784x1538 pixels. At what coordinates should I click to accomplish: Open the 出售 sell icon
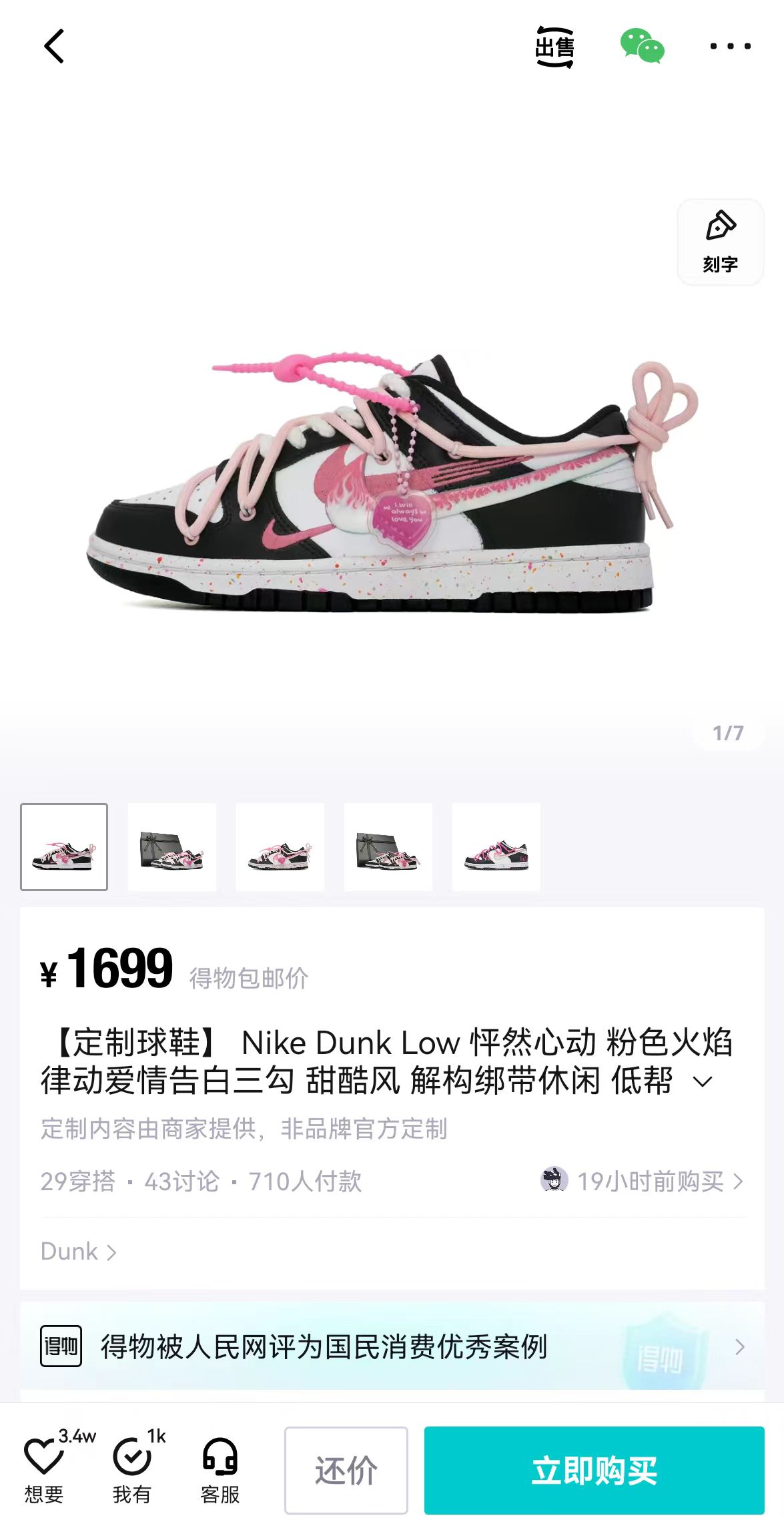pyautogui.click(x=554, y=47)
